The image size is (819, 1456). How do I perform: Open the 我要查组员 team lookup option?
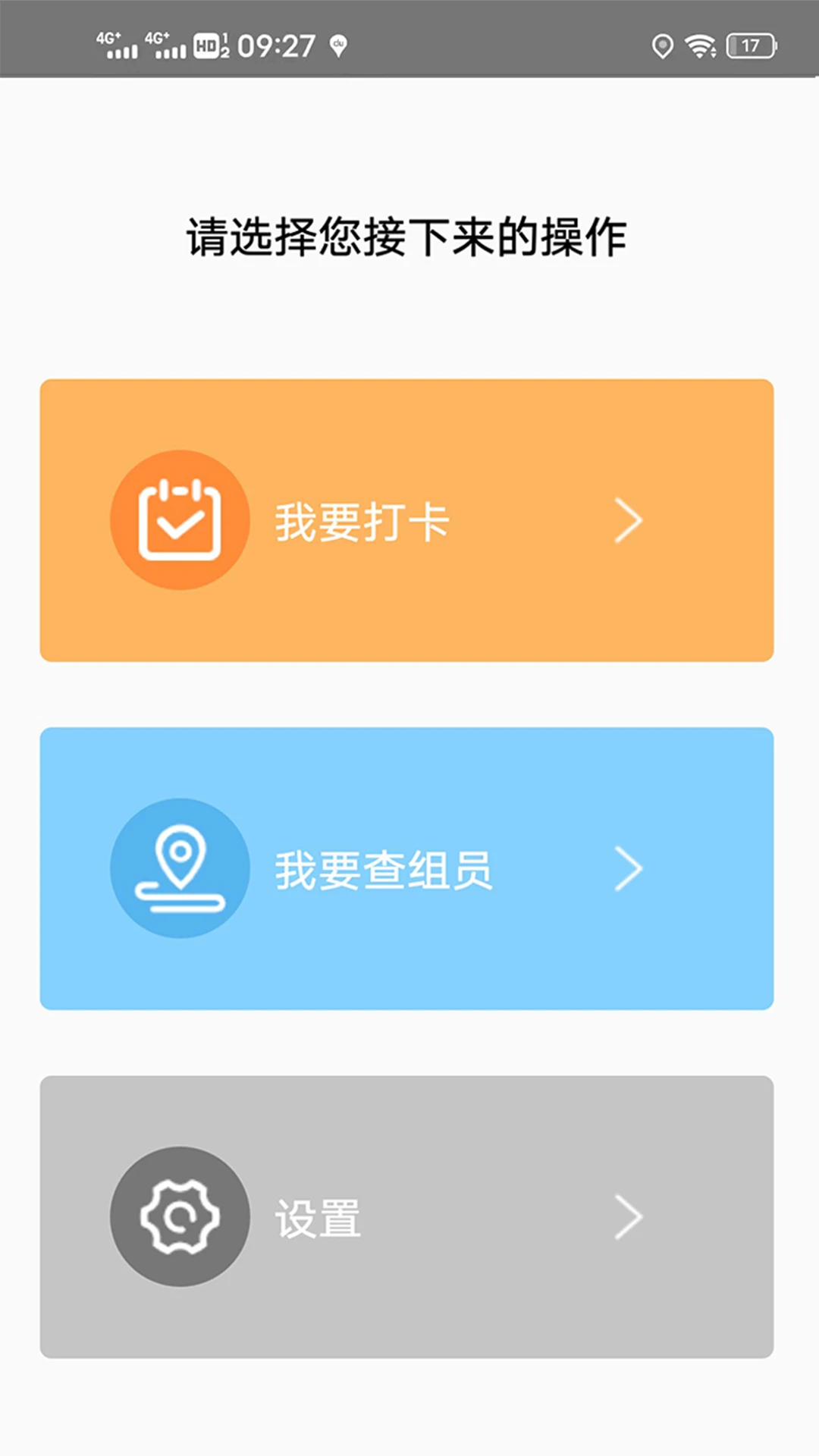tap(409, 870)
